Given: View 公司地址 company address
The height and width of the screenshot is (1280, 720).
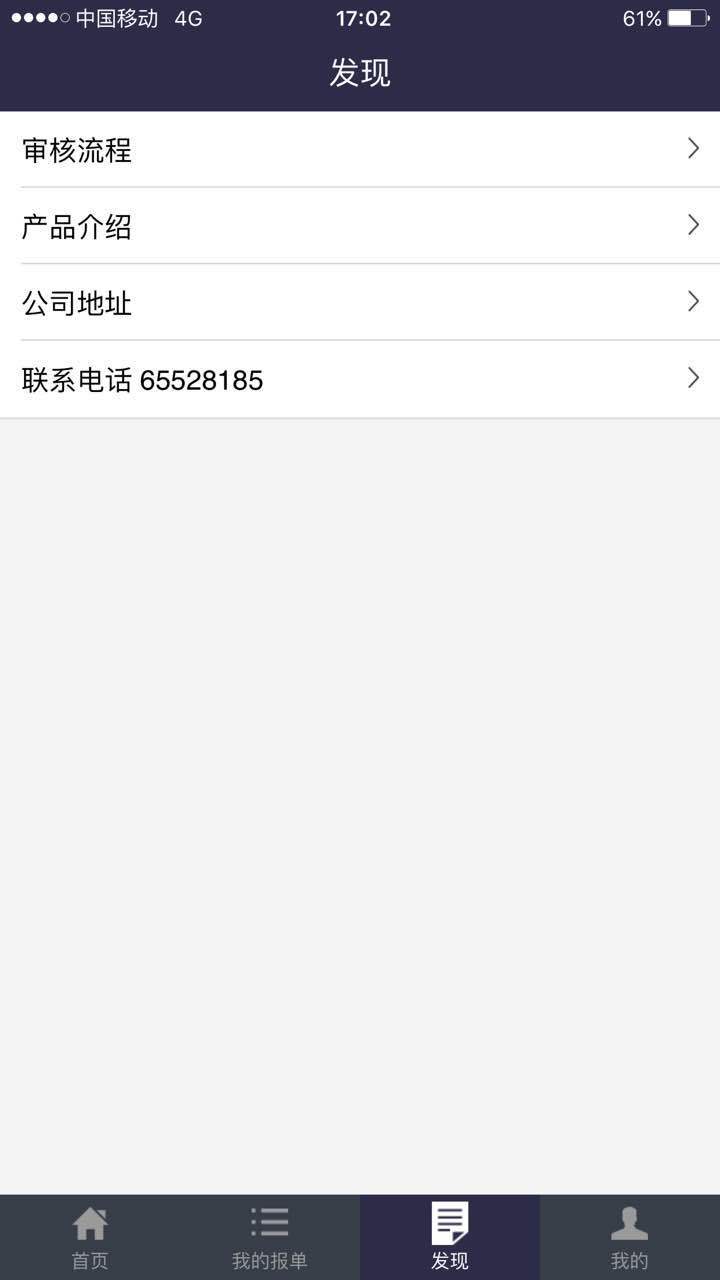Looking at the screenshot, I should click(x=360, y=302).
